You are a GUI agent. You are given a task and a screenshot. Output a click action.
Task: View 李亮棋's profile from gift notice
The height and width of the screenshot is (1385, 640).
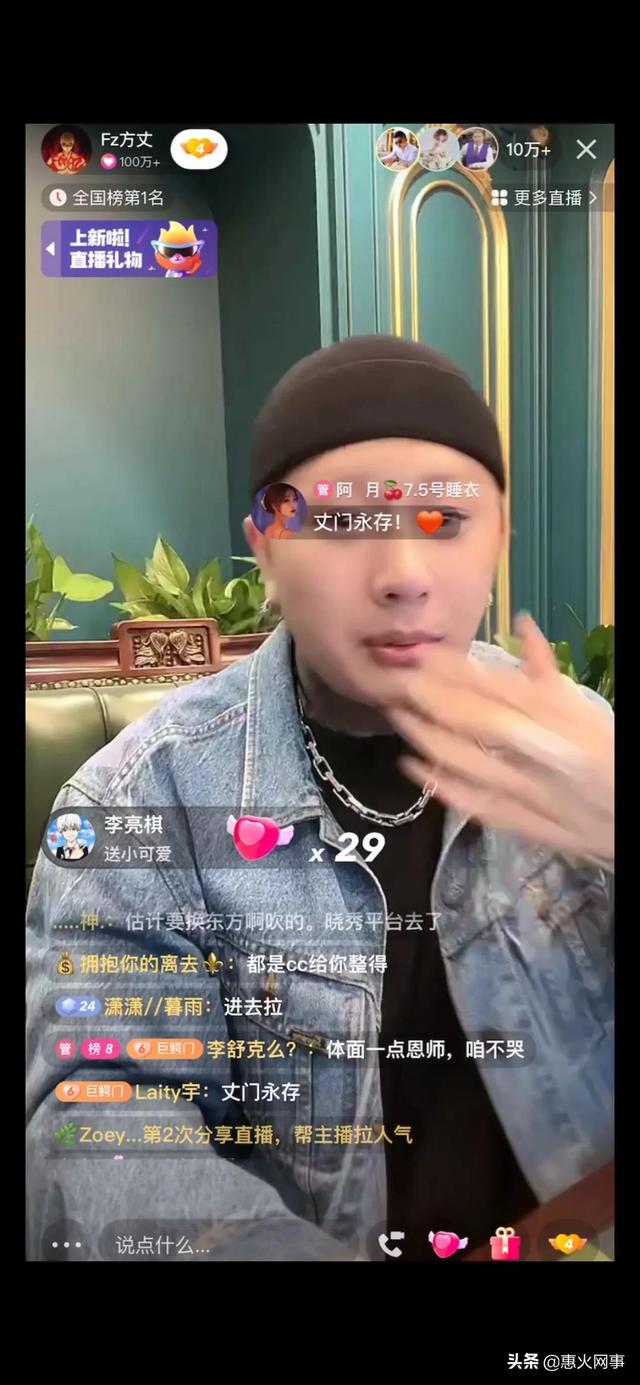[x=71, y=837]
